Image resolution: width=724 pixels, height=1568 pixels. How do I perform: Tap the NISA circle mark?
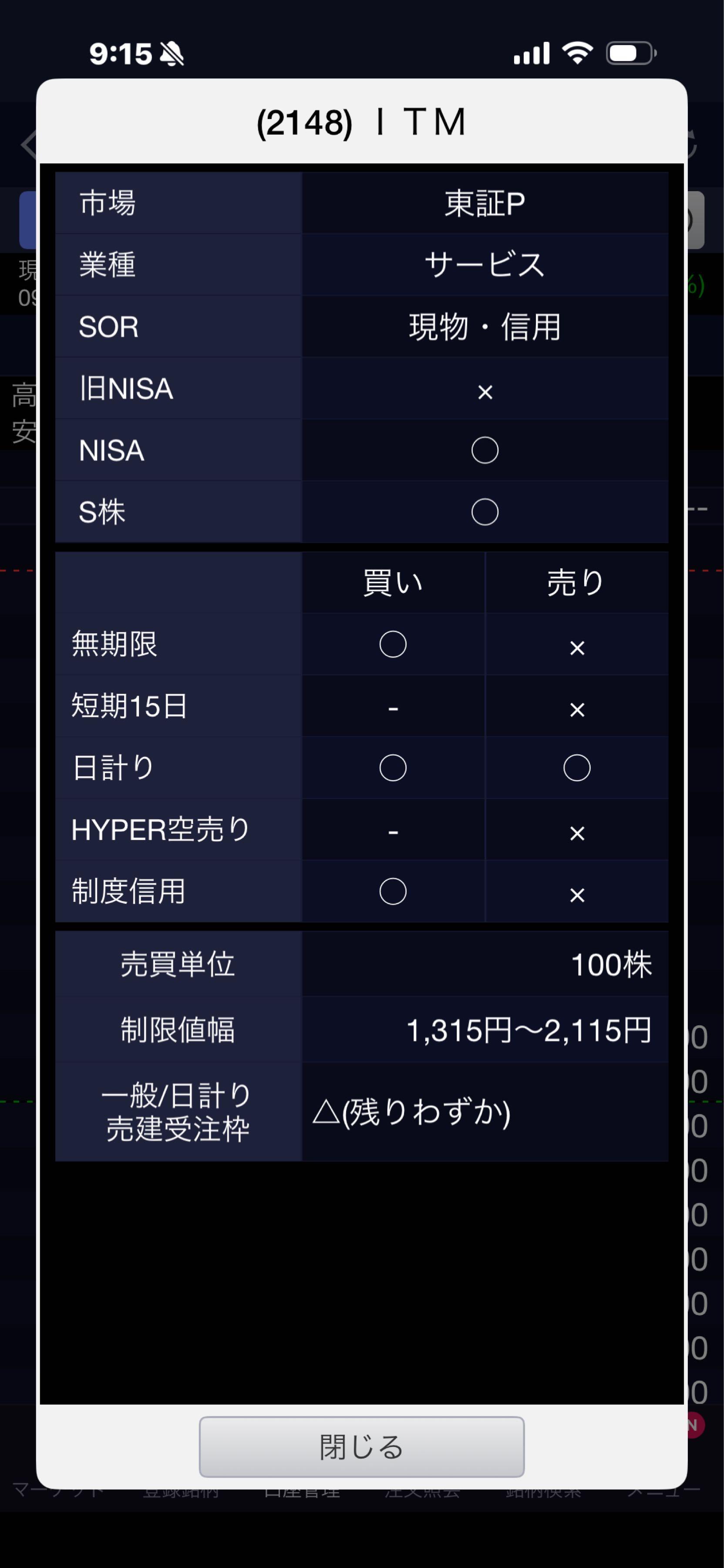coord(484,449)
